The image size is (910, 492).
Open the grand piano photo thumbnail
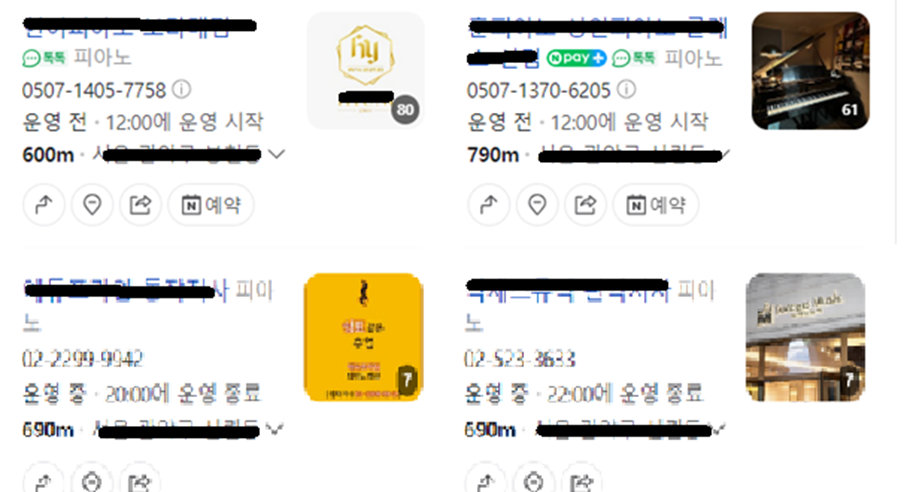810,71
